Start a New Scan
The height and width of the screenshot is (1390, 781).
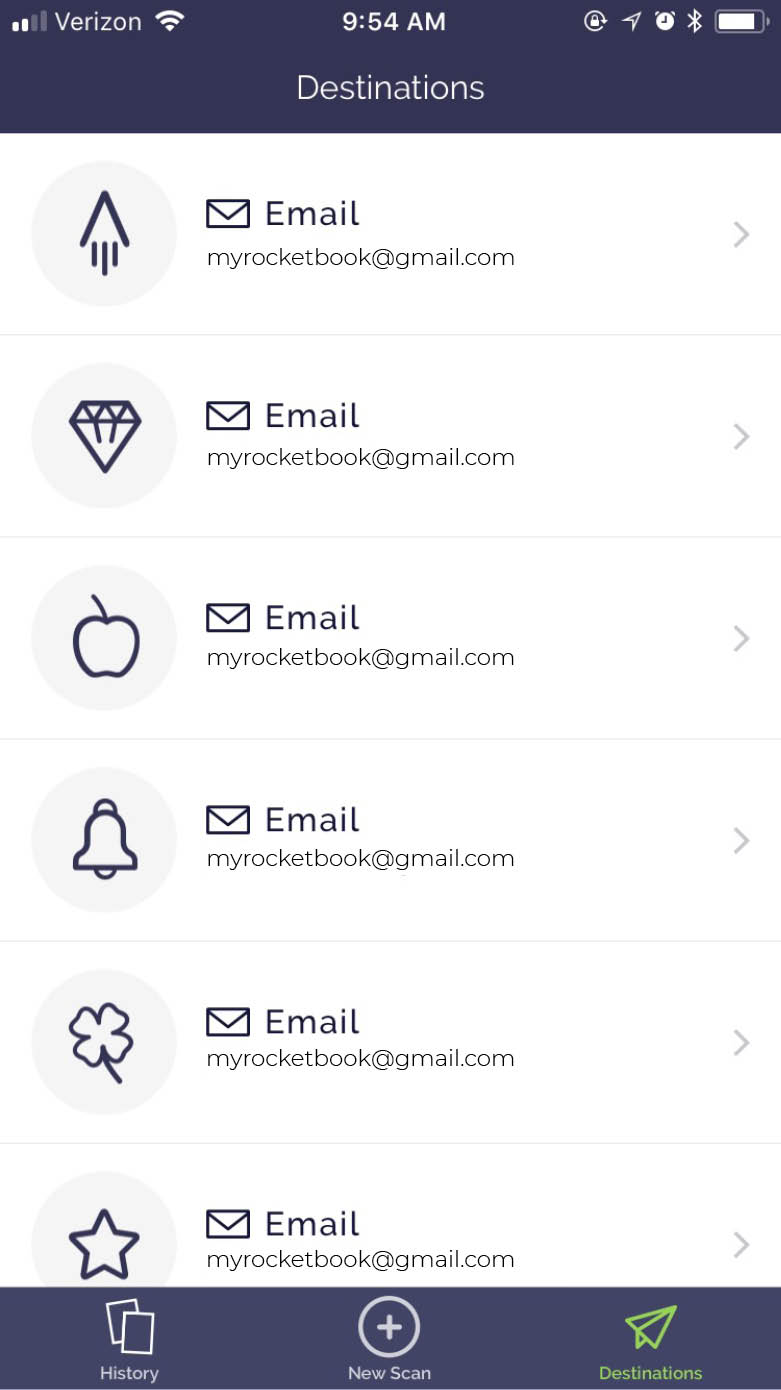(389, 1340)
